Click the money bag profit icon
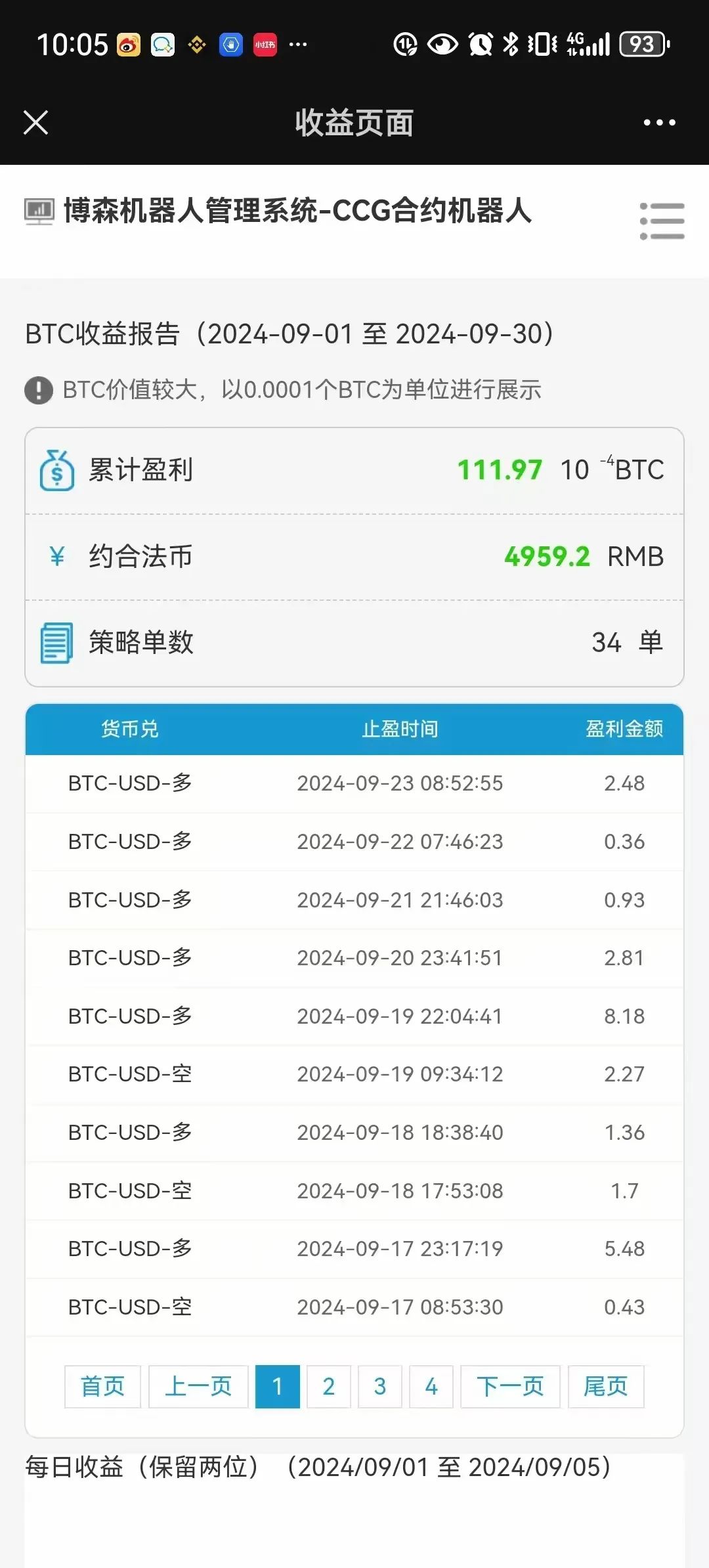Viewport: 709px width, 1568px height. 56,469
